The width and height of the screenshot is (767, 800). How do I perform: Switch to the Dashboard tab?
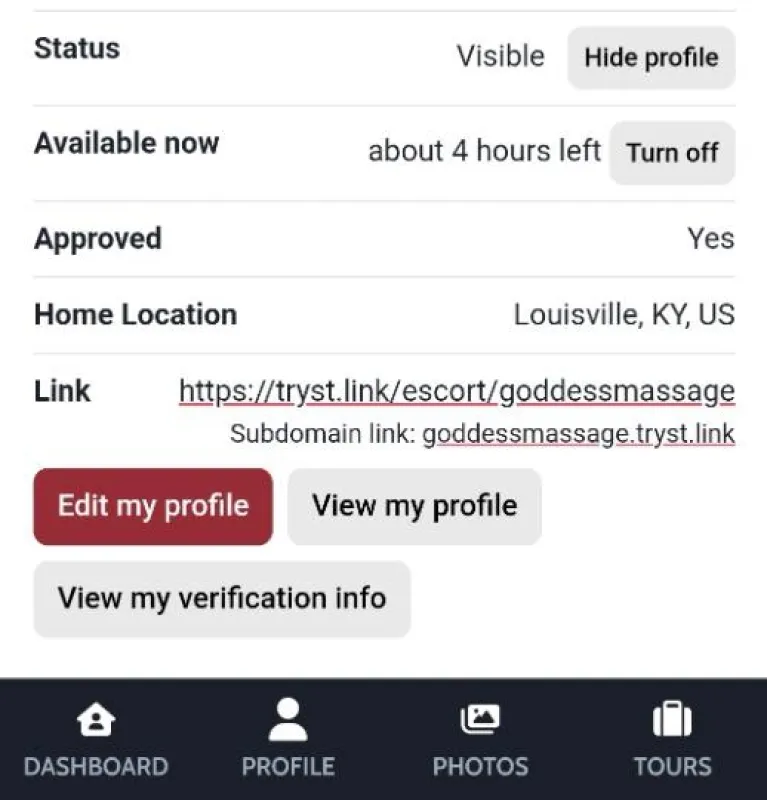(96, 742)
